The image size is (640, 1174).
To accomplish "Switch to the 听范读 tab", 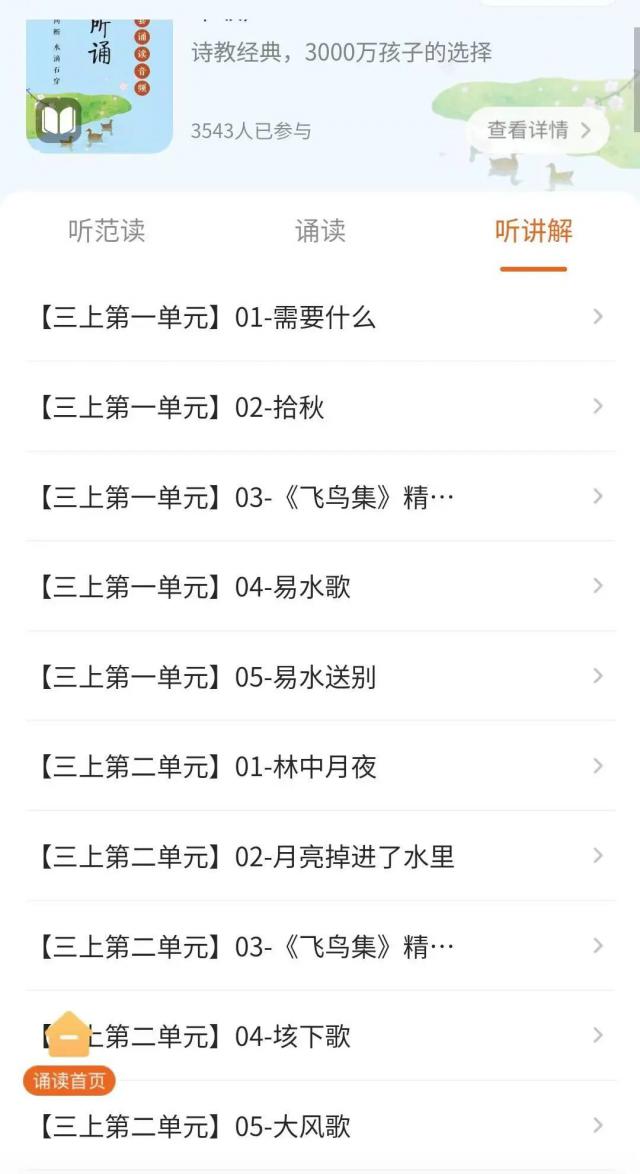I will pyautogui.click(x=107, y=231).
